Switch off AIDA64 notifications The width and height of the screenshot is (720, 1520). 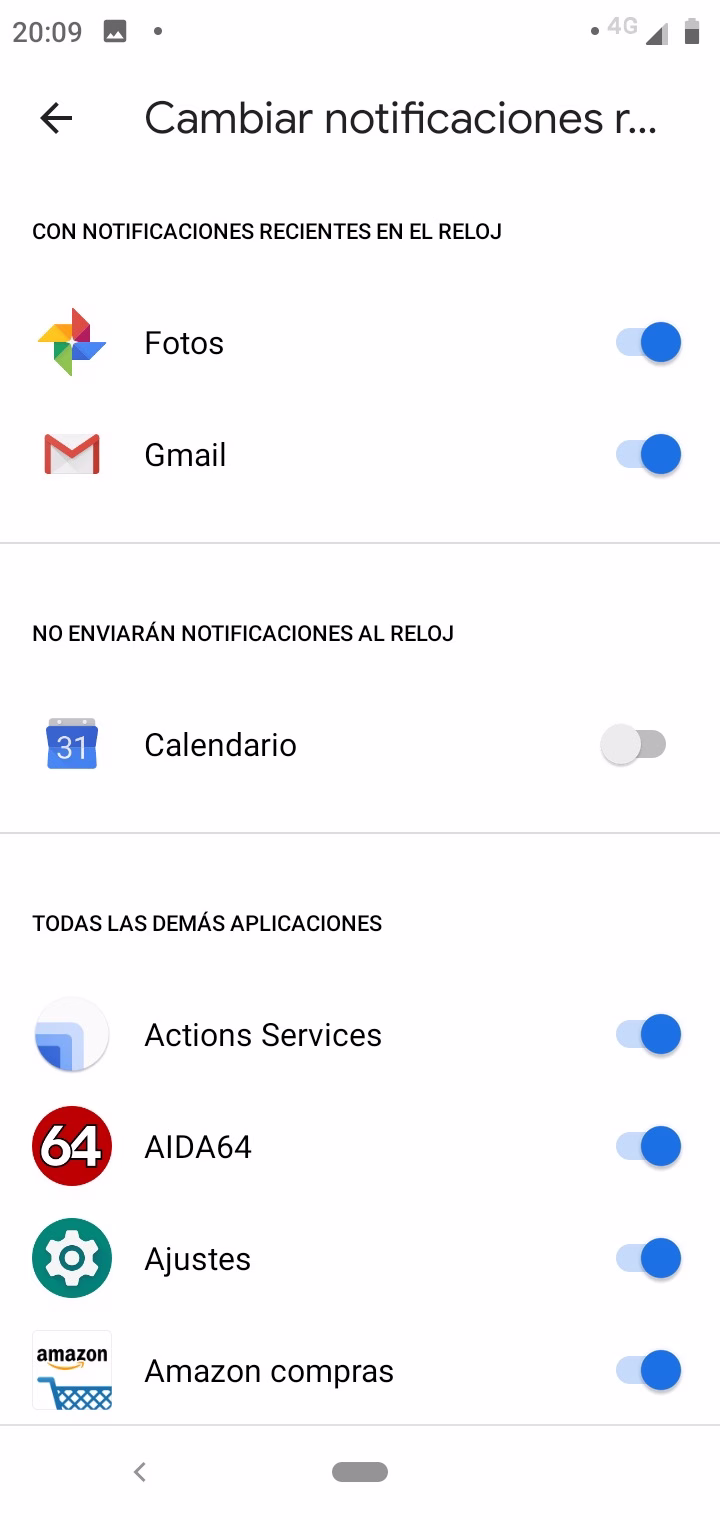click(x=648, y=1146)
